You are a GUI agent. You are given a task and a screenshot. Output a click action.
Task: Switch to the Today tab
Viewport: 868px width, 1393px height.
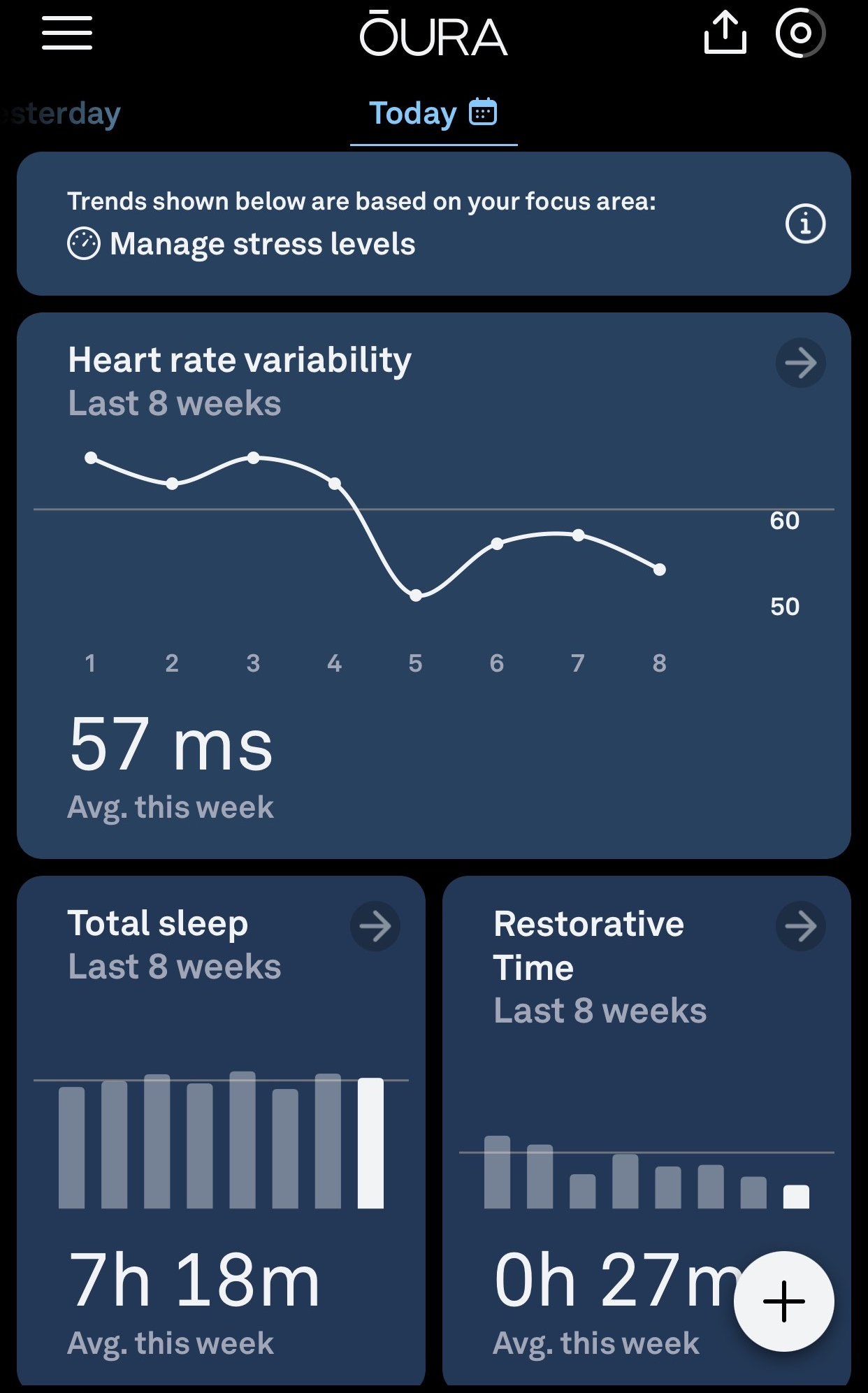pos(412,112)
